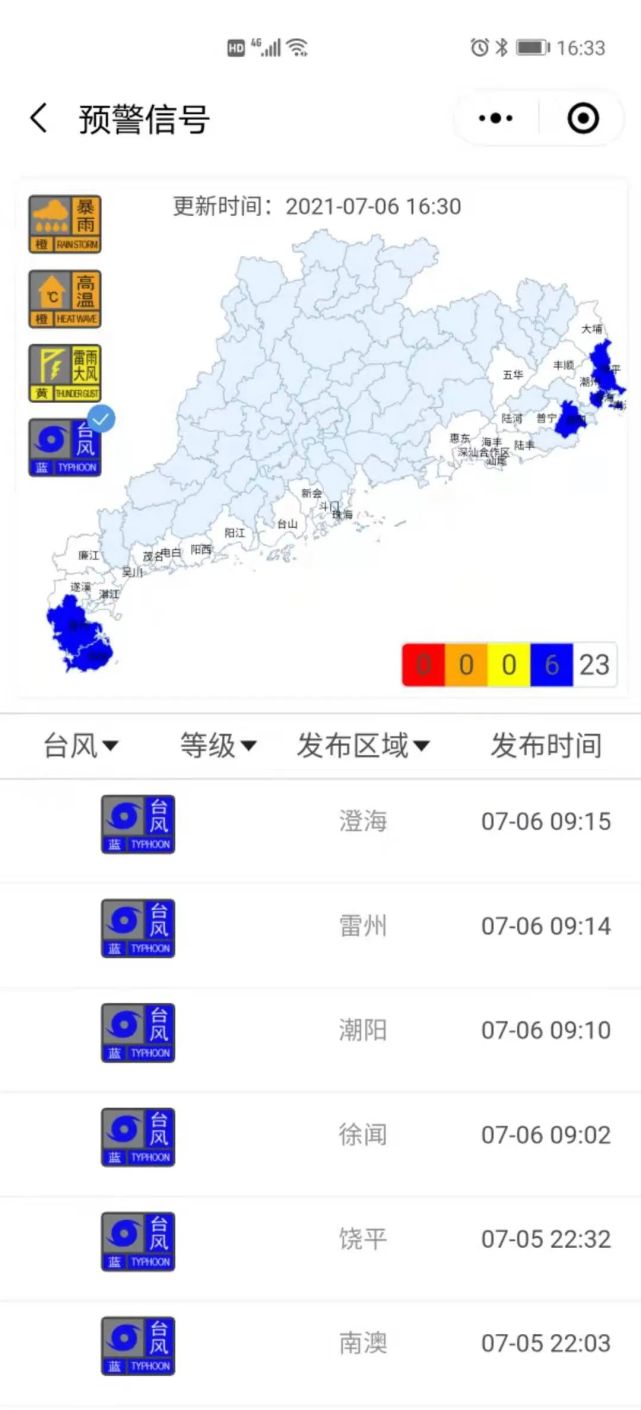Open the 潮阳 typhoon warning row

point(320,1031)
